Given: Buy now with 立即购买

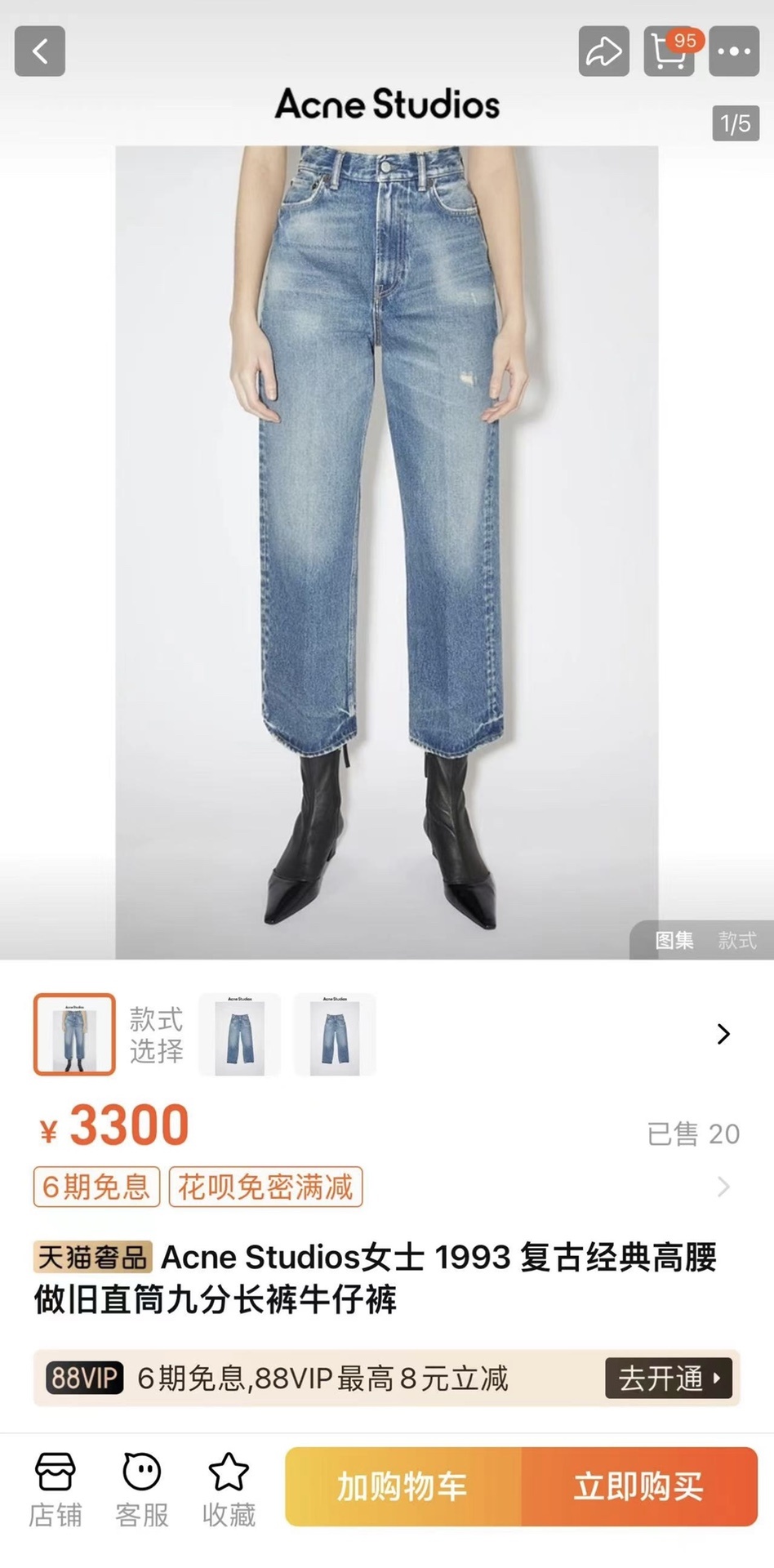Looking at the screenshot, I should point(638,1486).
